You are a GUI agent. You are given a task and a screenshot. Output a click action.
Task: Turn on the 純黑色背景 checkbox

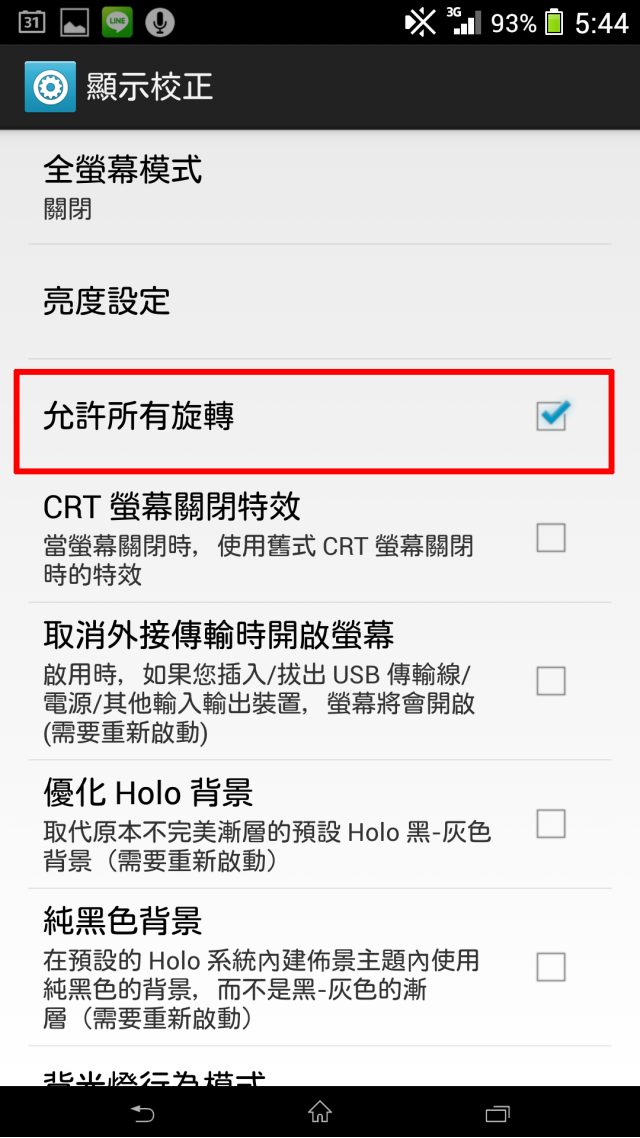pos(551,967)
